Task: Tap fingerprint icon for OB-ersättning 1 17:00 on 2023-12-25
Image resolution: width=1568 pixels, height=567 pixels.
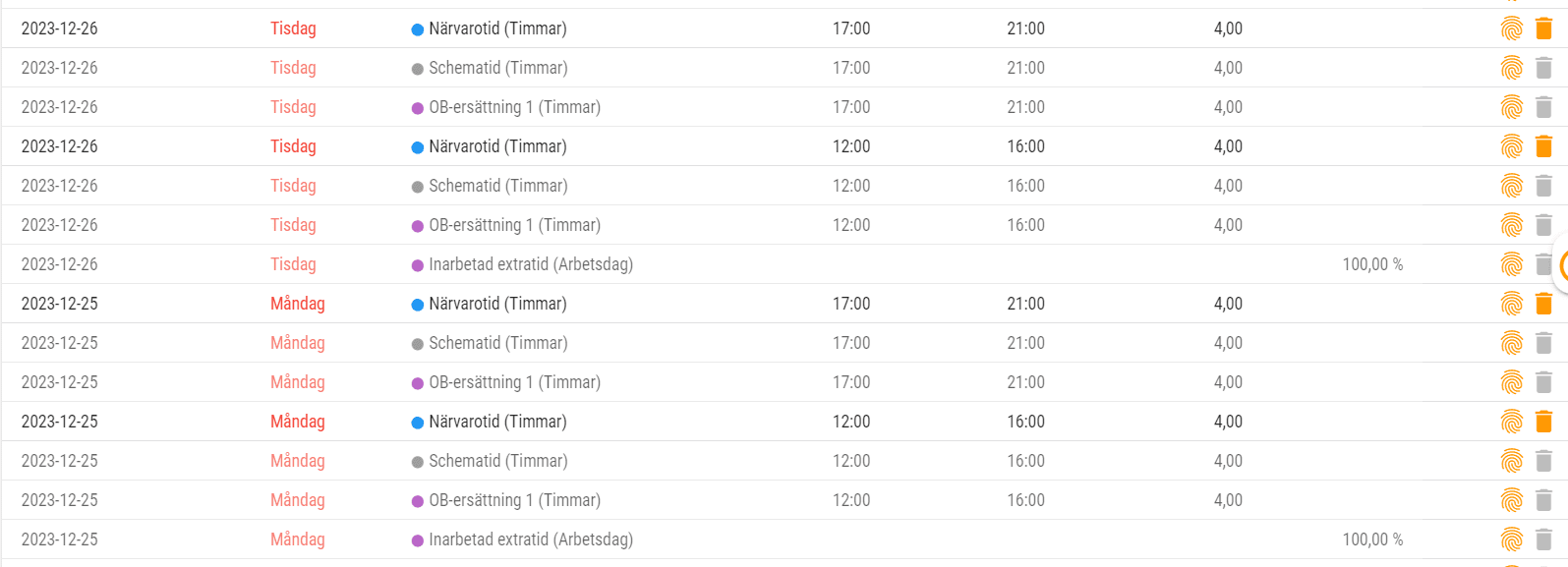Action: [x=1511, y=382]
